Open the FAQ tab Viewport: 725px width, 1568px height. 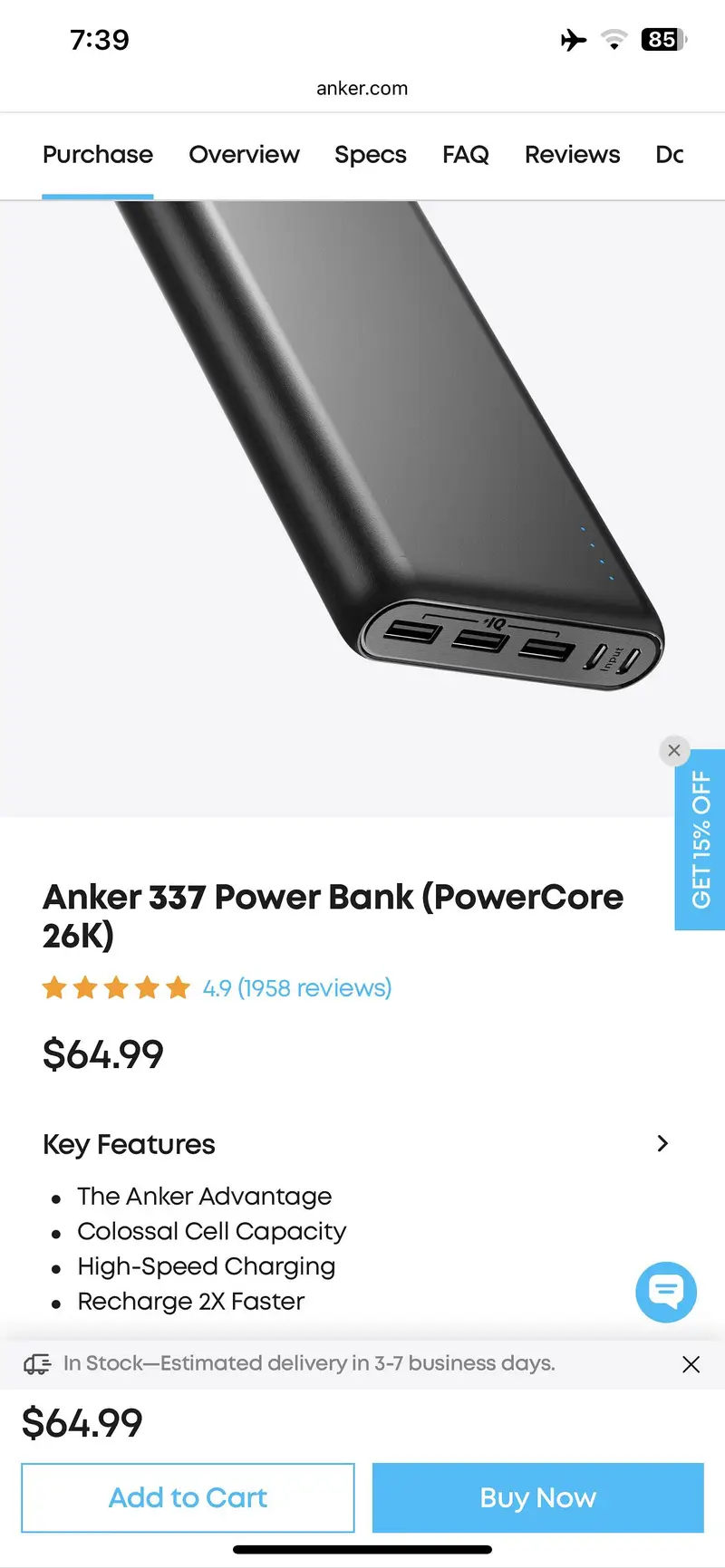click(465, 155)
